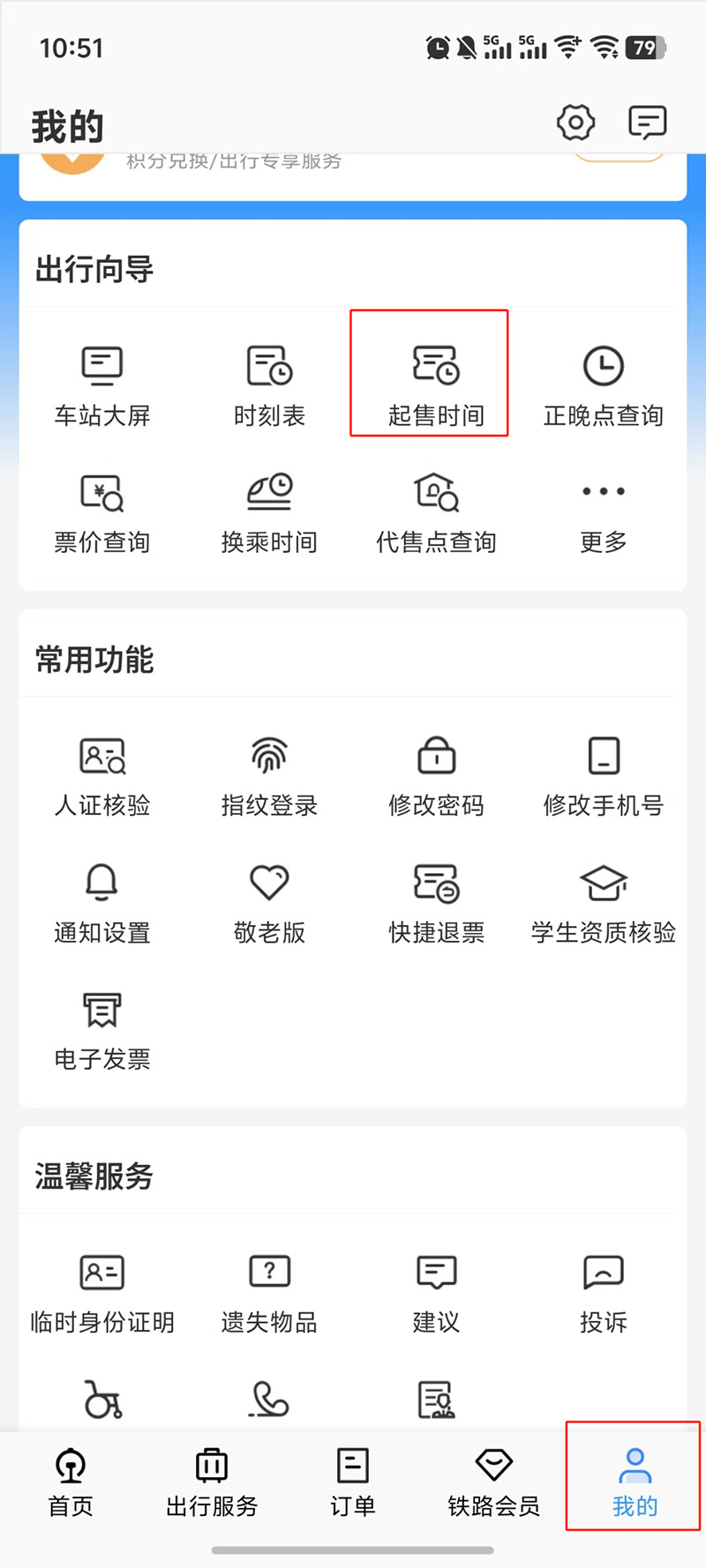Switch to the 首页 home tab
Viewport: 706px width, 1568px height.
tap(71, 1482)
